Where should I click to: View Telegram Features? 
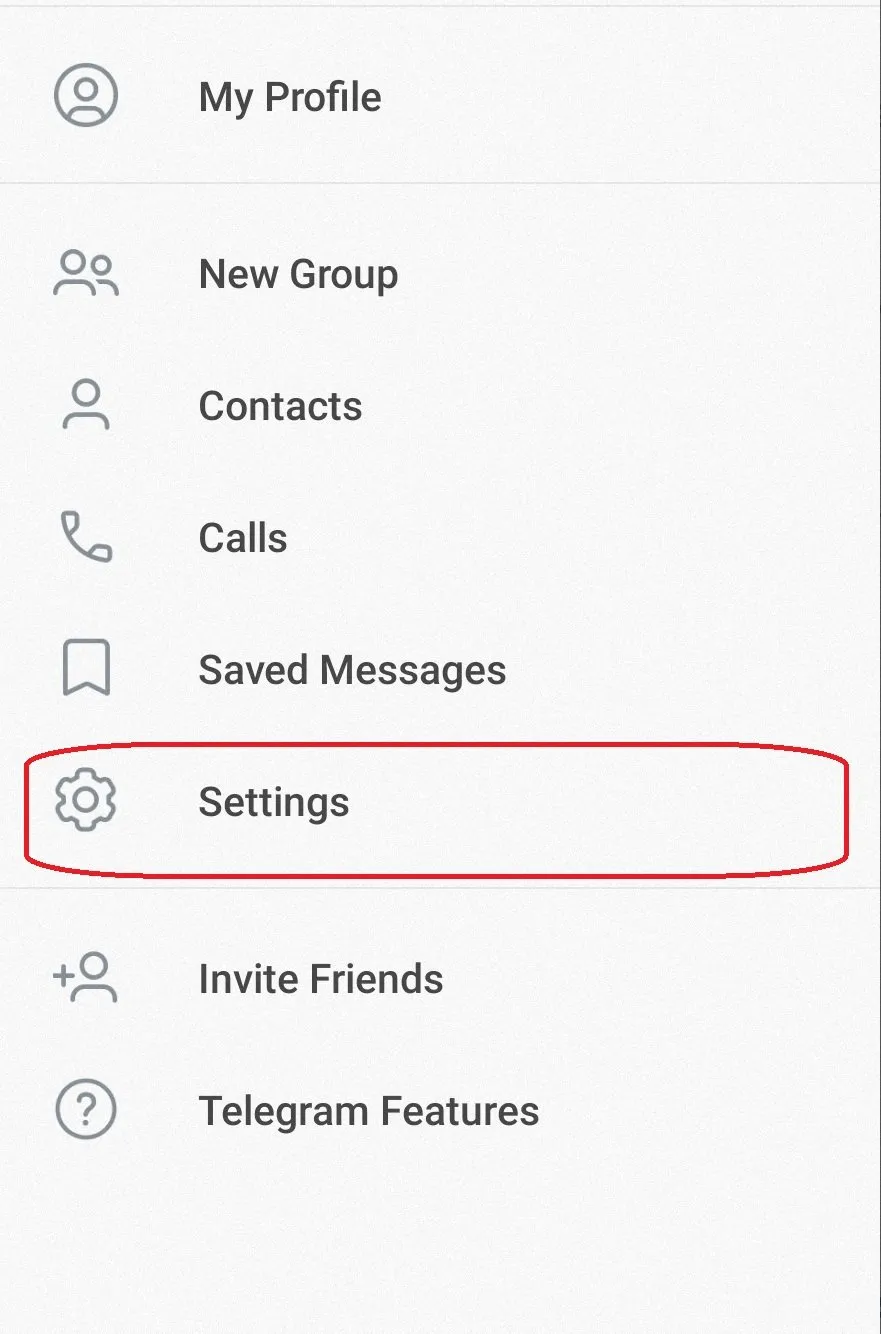(x=368, y=1111)
